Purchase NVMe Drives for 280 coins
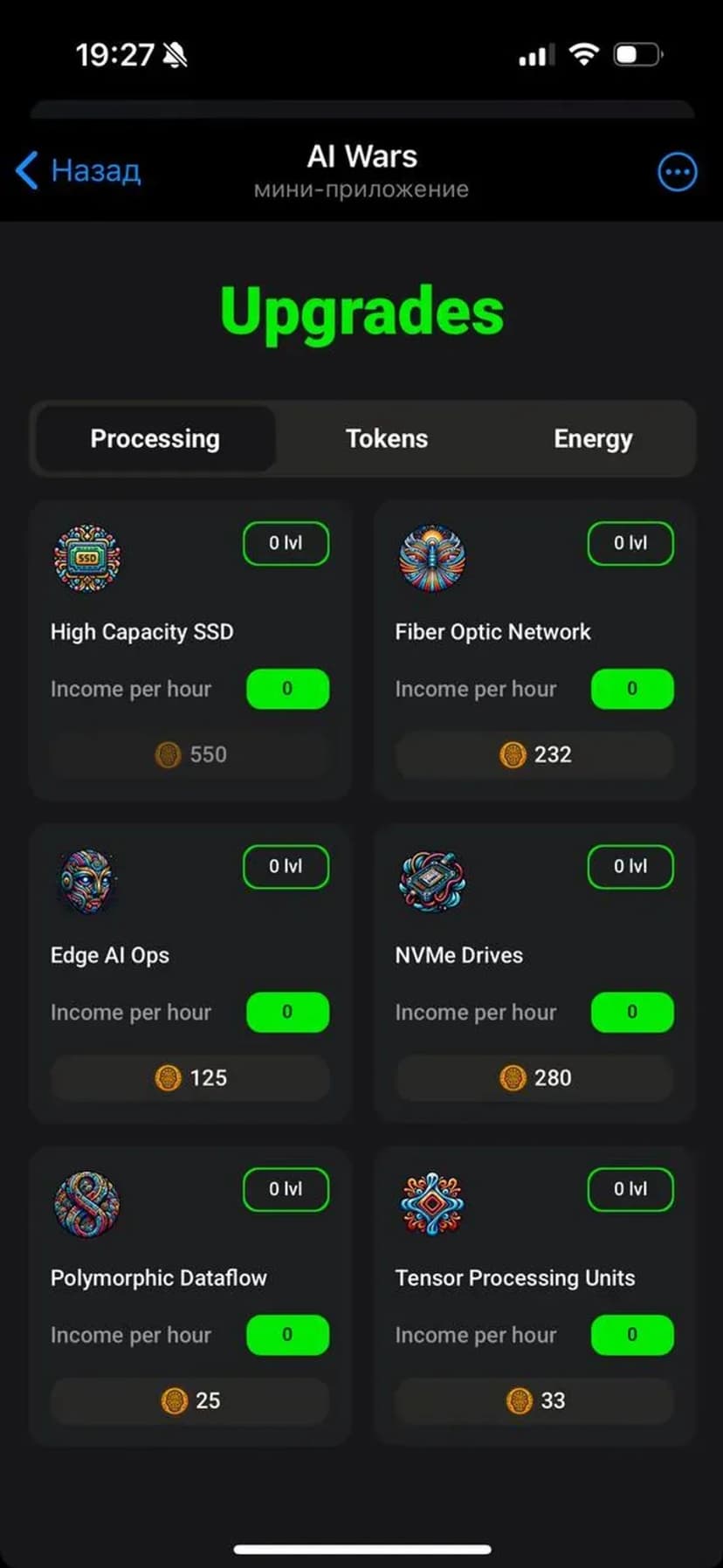The width and height of the screenshot is (723, 1568). pyautogui.click(x=535, y=1077)
